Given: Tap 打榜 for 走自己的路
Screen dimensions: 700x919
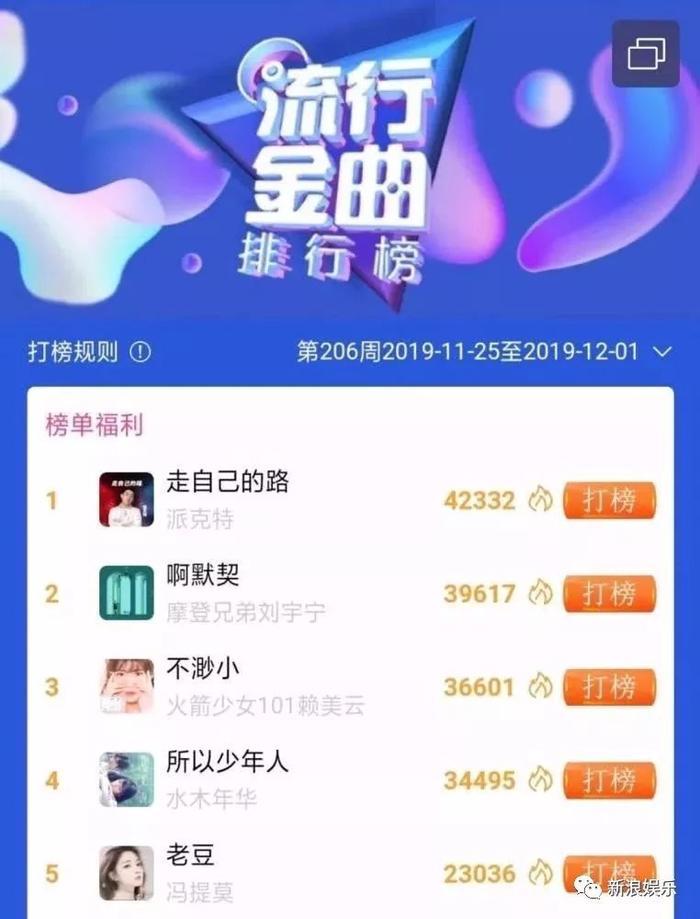Looking at the screenshot, I should click(610, 500).
